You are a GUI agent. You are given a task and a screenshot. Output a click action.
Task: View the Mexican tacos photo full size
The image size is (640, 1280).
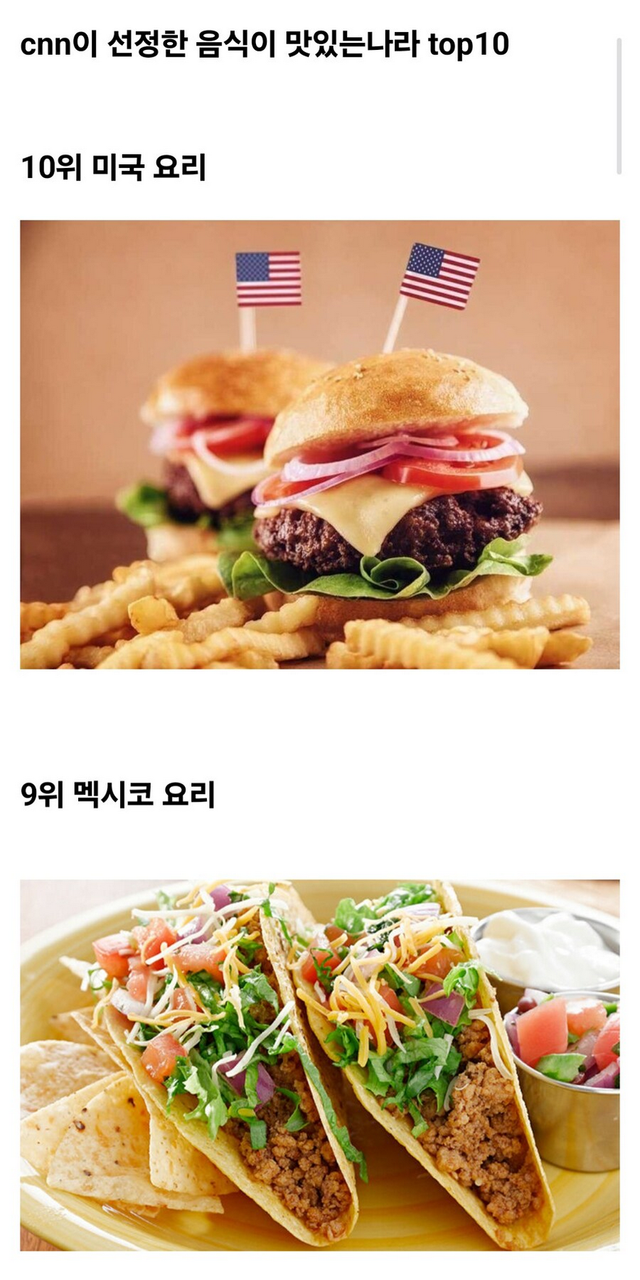pos(320,1065)
